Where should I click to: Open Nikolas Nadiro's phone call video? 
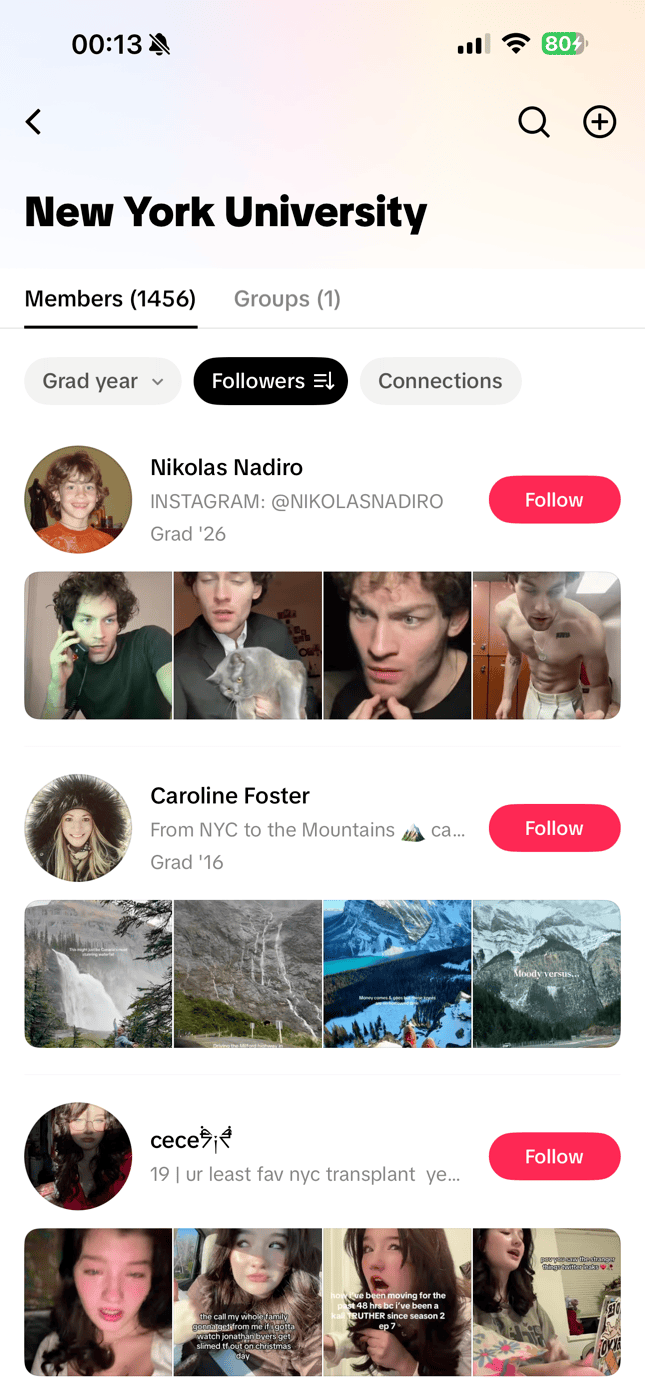pyautogui.click(x=98, y=645)
